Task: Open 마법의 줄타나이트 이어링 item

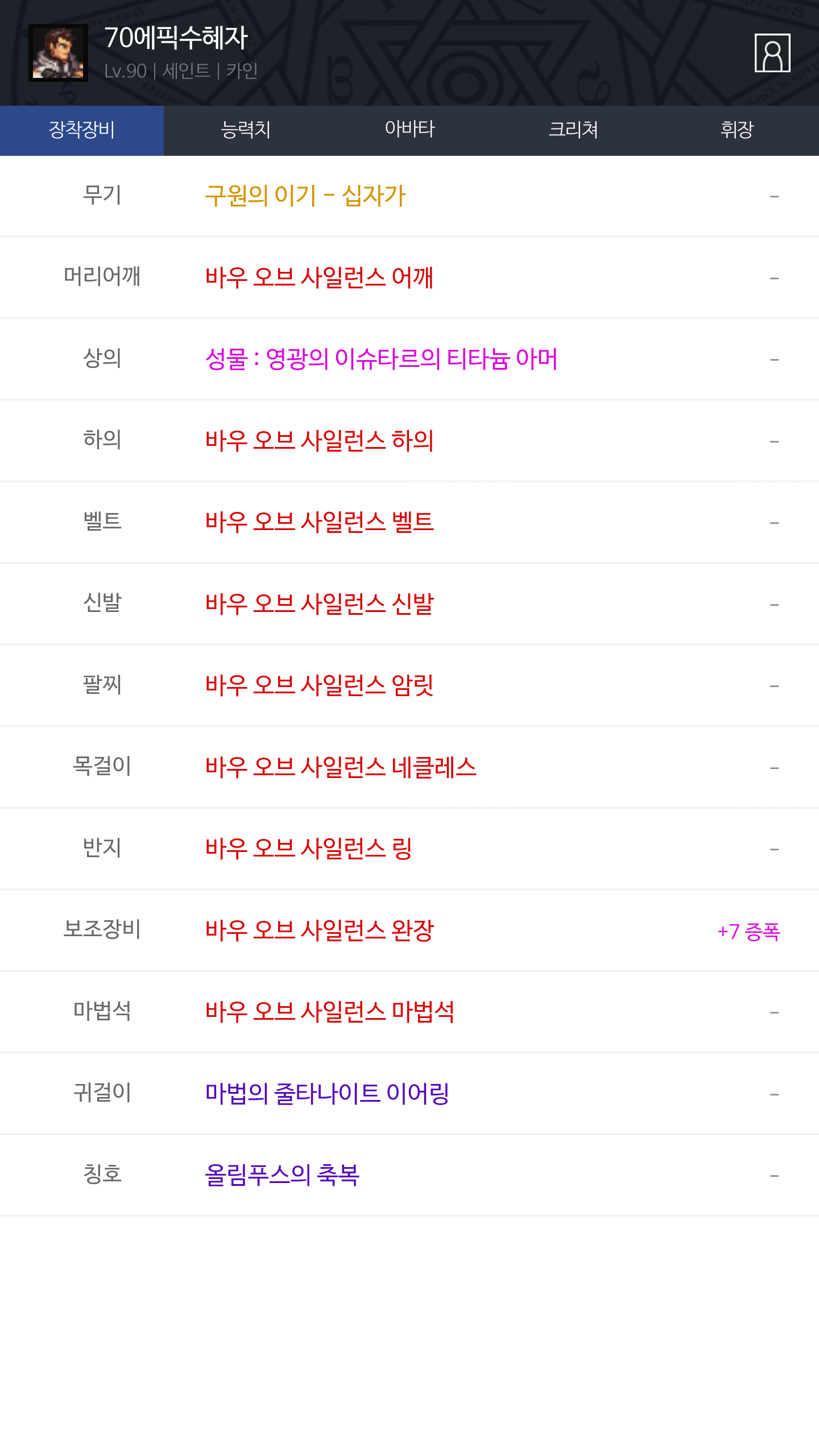Action: point(327,1094)
